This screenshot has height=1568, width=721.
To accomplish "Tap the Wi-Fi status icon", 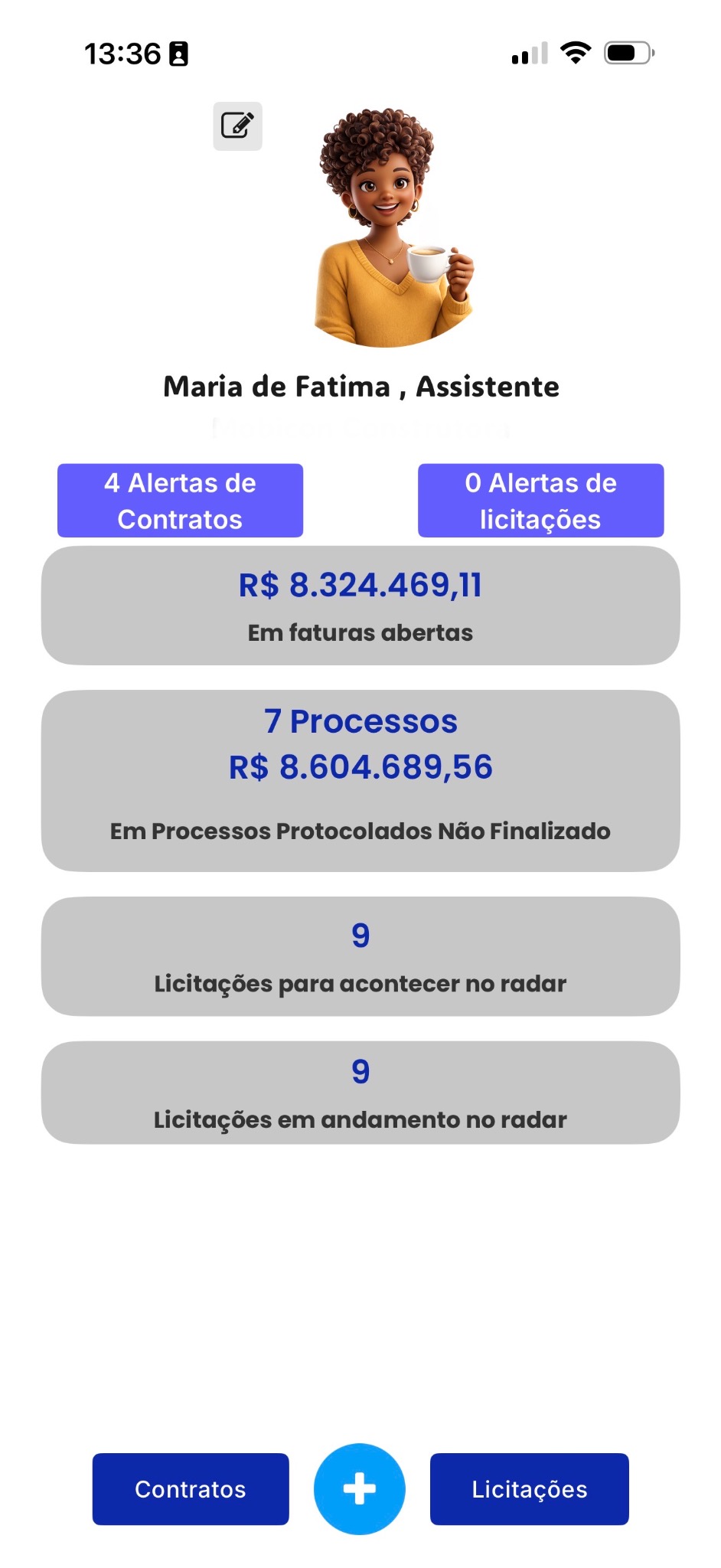I will (x=576, y=51).
